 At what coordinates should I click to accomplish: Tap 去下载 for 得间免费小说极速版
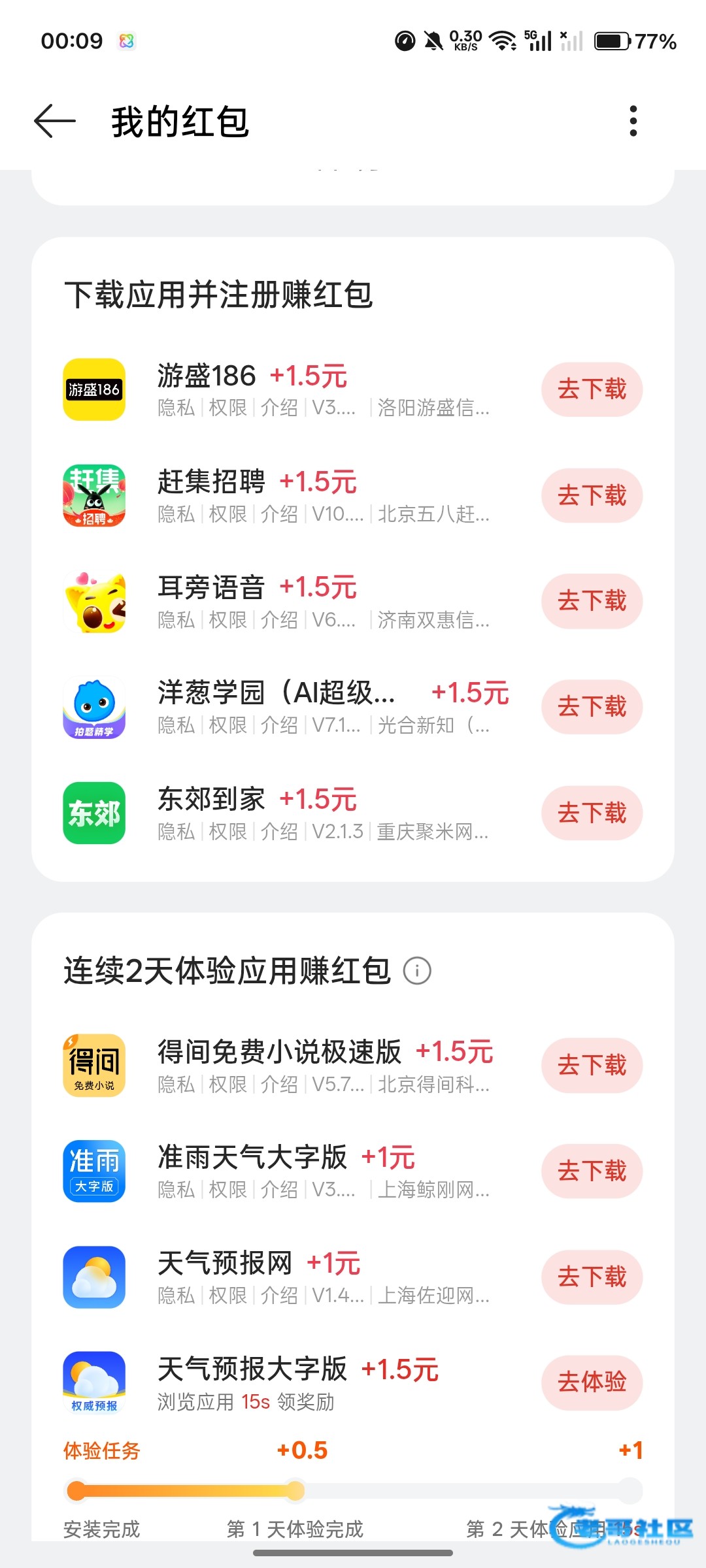click(592, 1066)
